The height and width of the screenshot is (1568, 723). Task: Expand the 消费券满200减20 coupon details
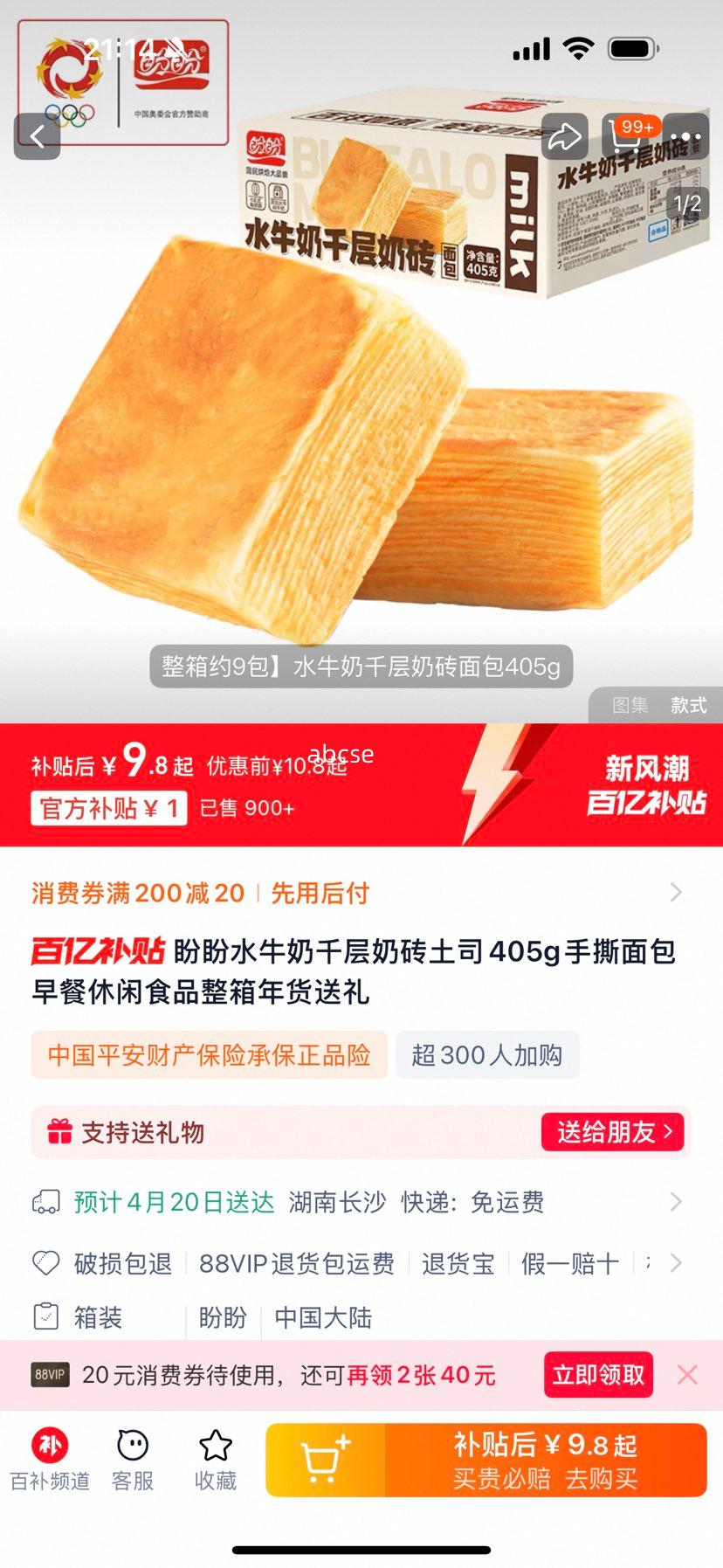(674, 892)
